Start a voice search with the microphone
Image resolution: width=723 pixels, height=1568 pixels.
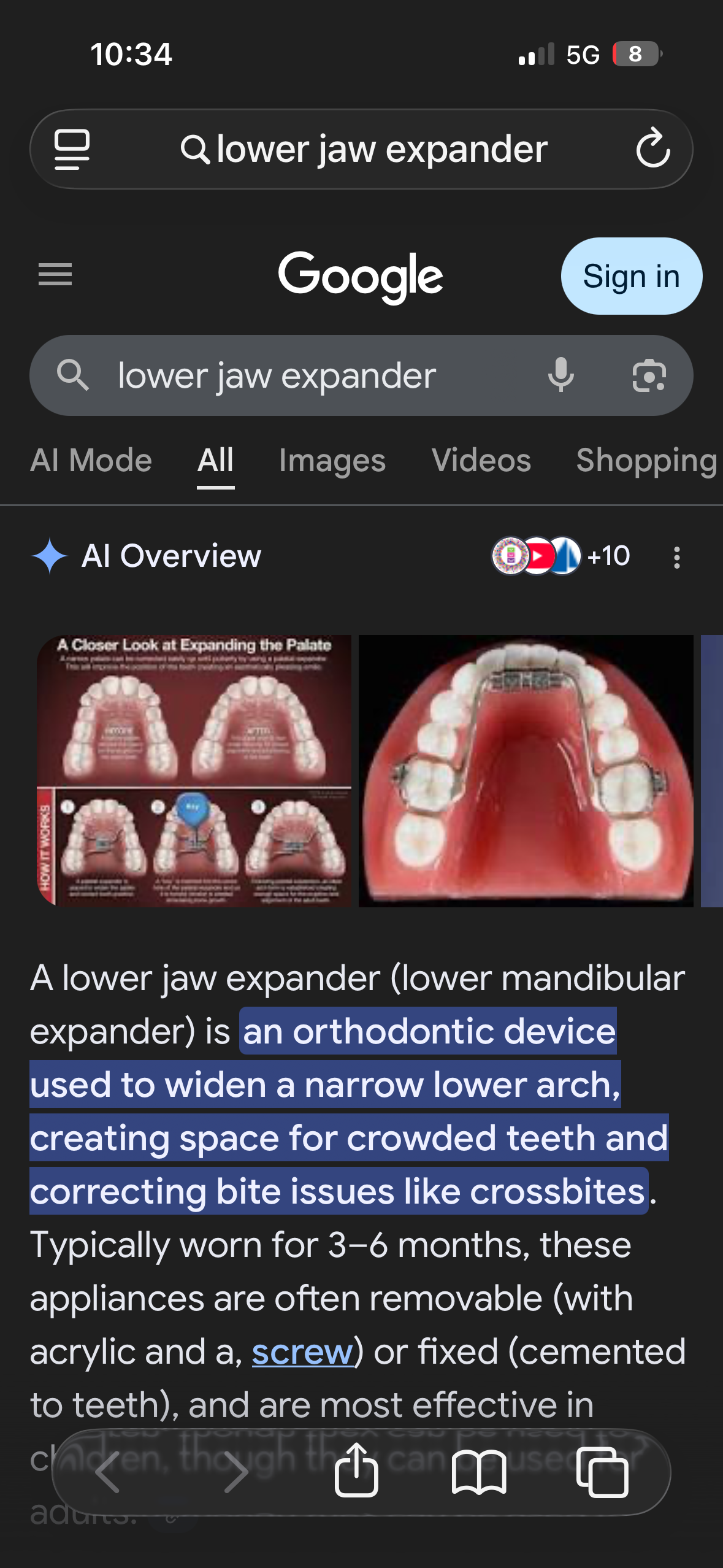tap(560, 375)
